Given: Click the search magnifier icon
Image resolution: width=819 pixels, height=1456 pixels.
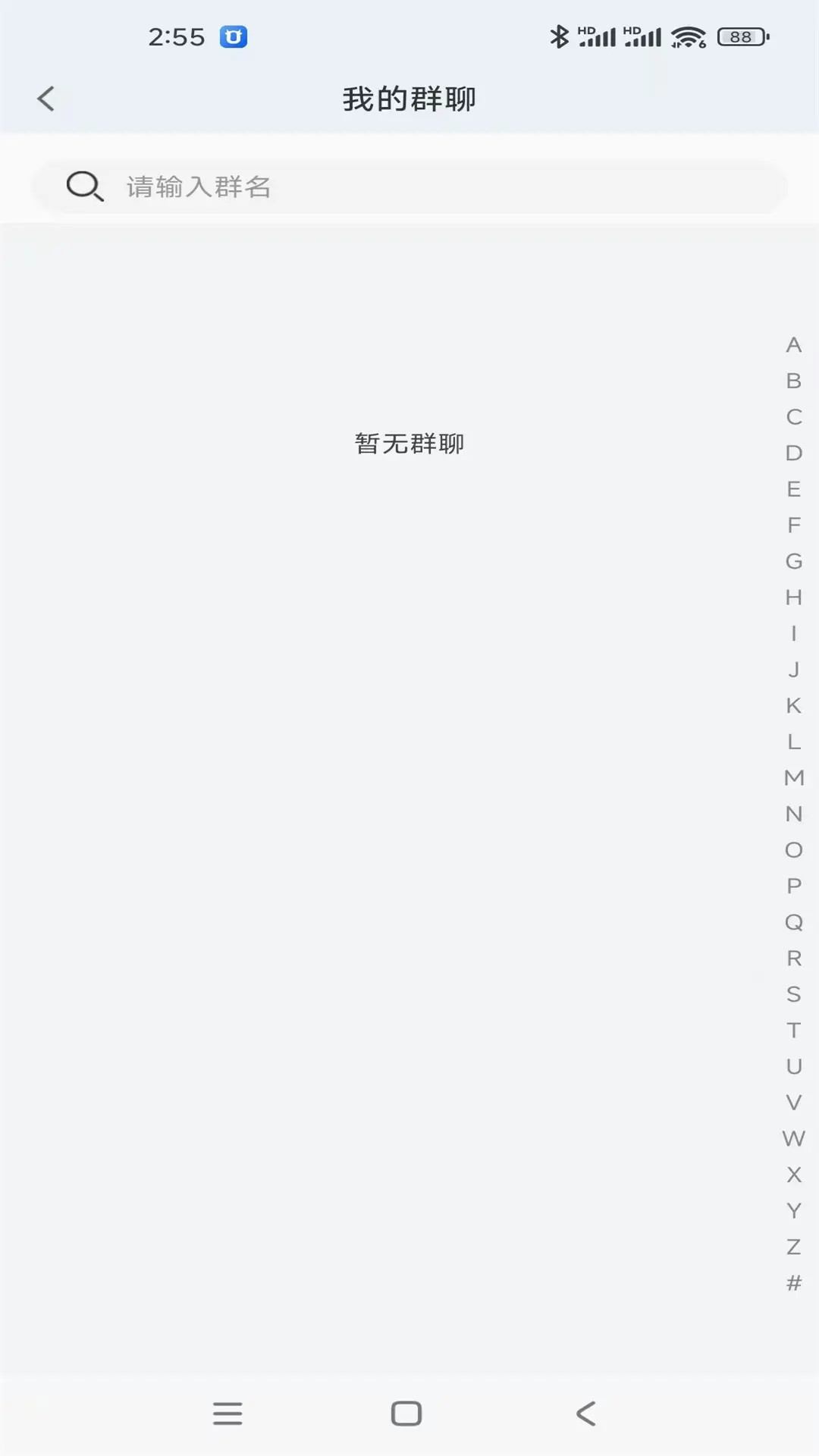Looking at the screenshot, I should pyautogui.click(x=84, y=187).
